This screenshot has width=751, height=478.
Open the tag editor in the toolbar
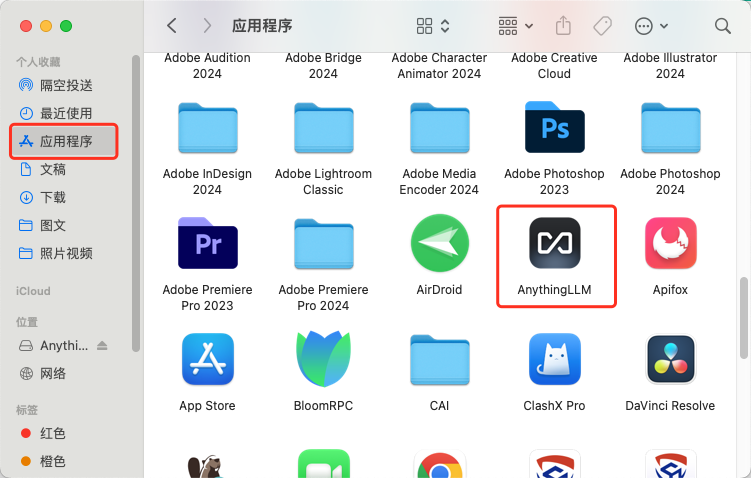tap(602, 25)
